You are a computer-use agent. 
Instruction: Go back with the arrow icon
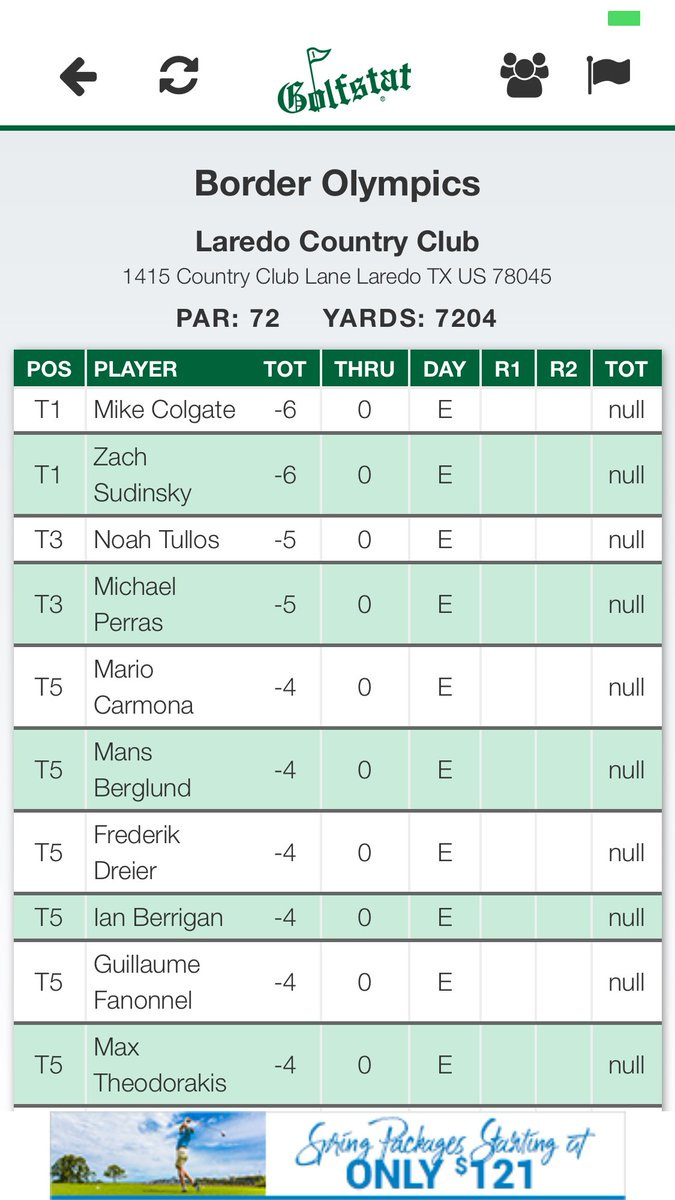(78, 76)
